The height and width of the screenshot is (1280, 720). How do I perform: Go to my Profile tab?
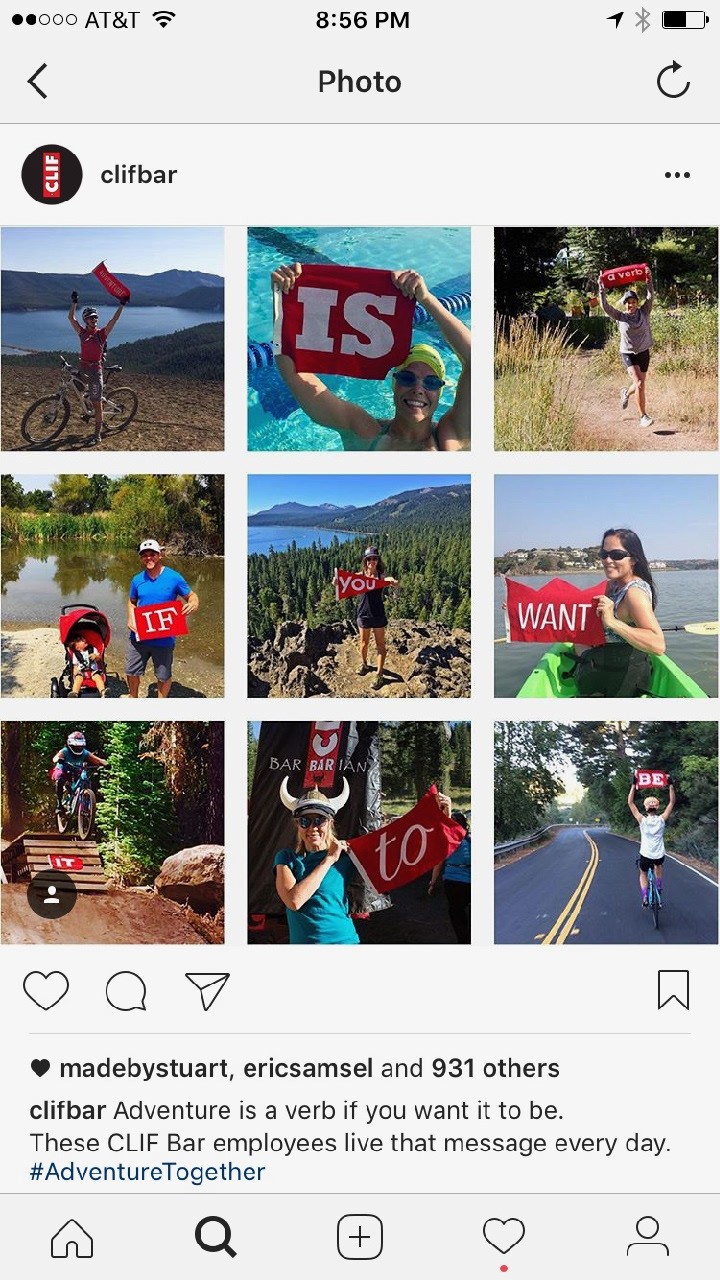point(648,1238)
